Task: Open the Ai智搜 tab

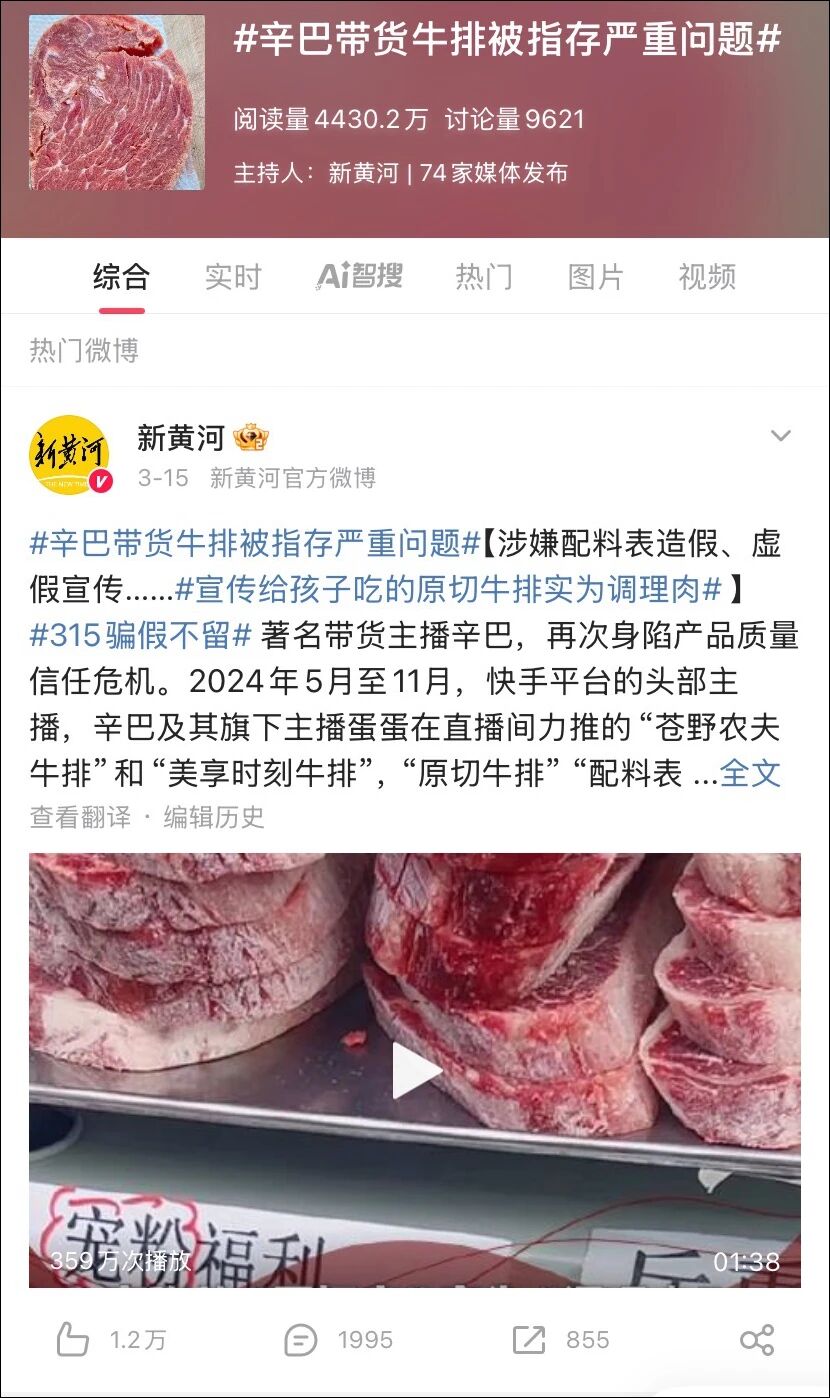Action: click(360, 277)
